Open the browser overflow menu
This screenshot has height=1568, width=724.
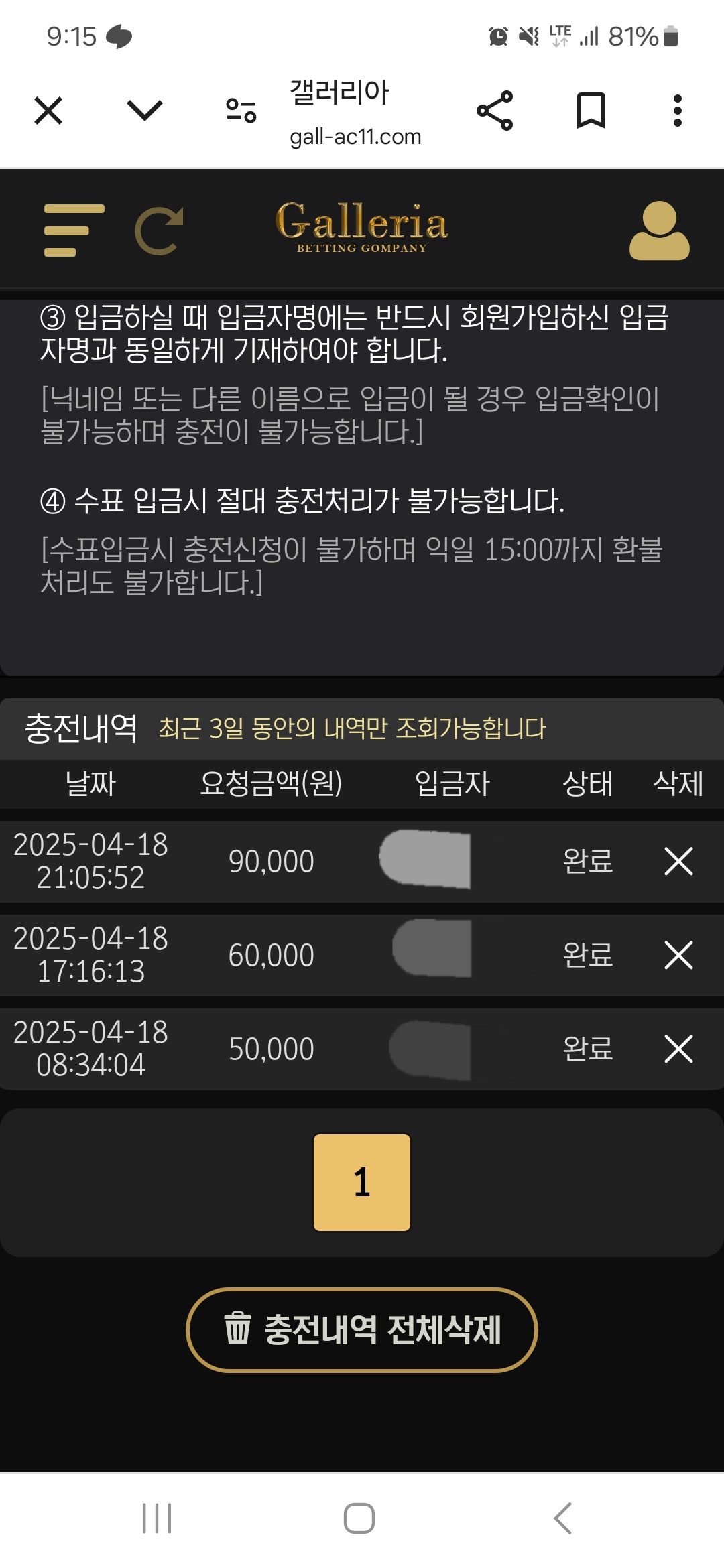[678, 111]
